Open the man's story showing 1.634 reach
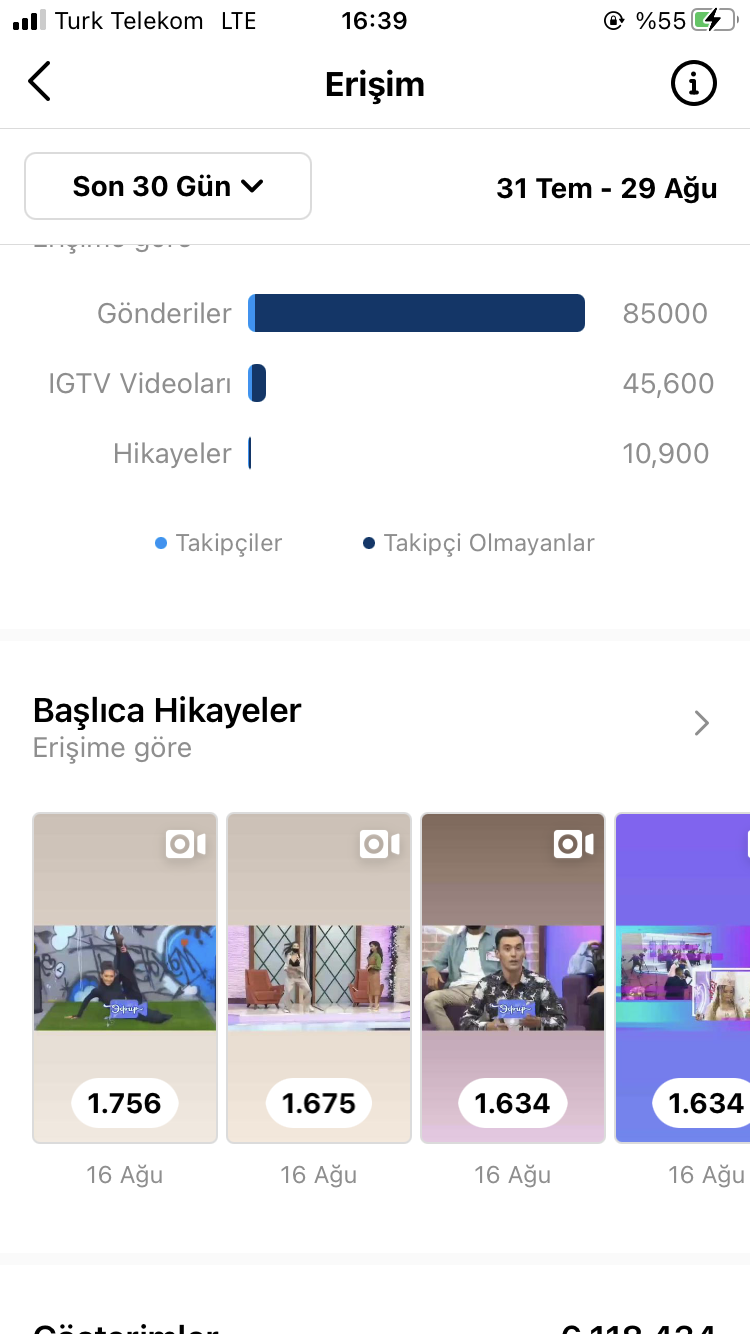 tap(513, 978)
